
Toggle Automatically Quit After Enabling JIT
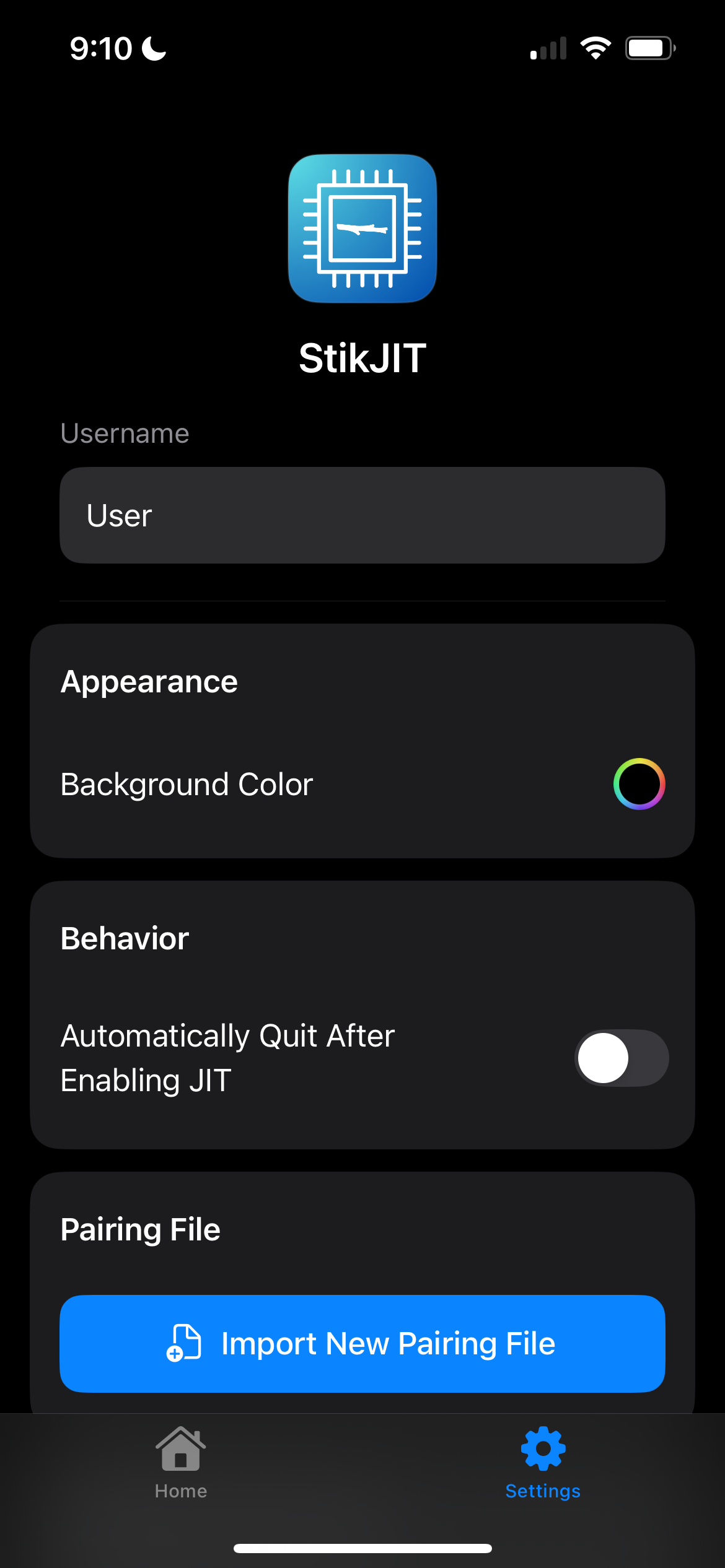coord(621,1058)
